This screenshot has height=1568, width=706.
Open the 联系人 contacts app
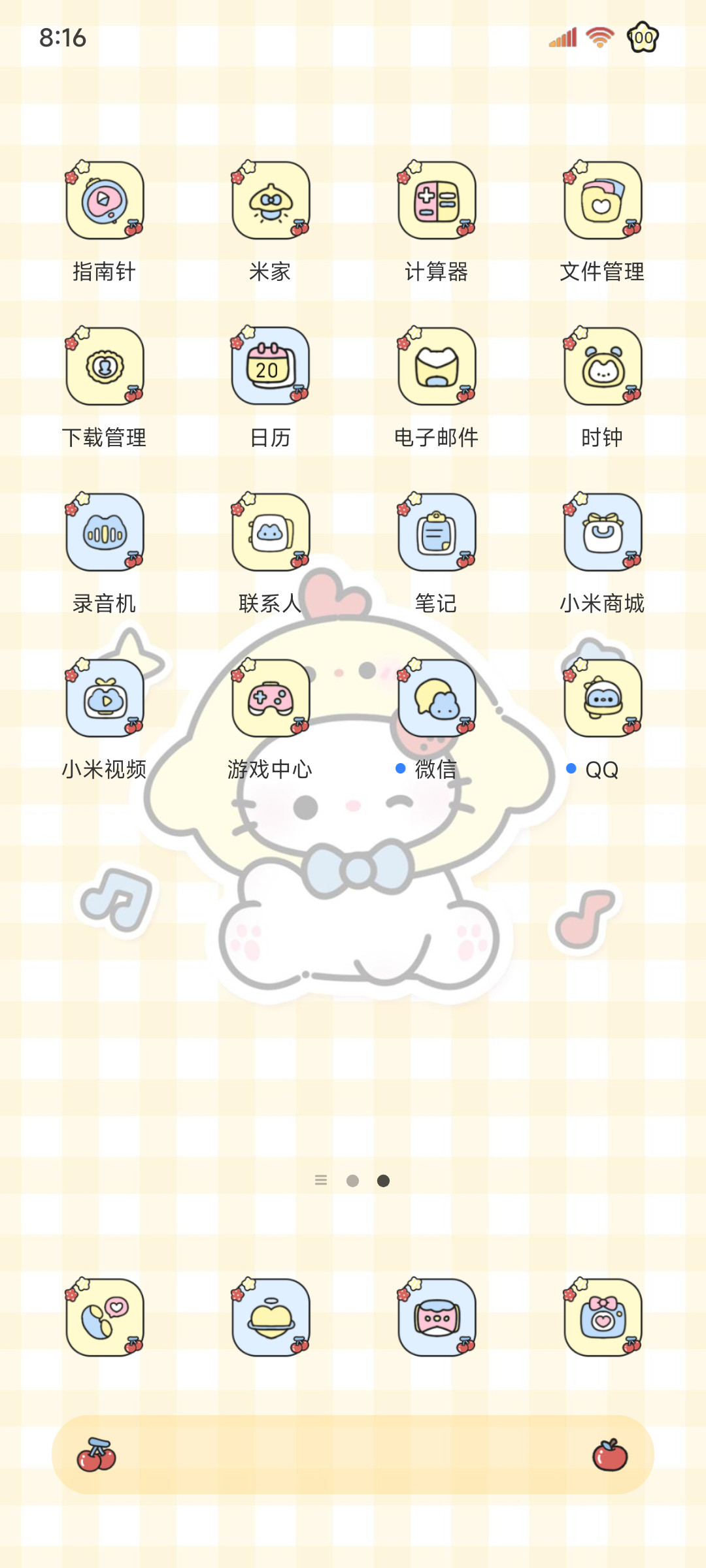tap(271, 532)
